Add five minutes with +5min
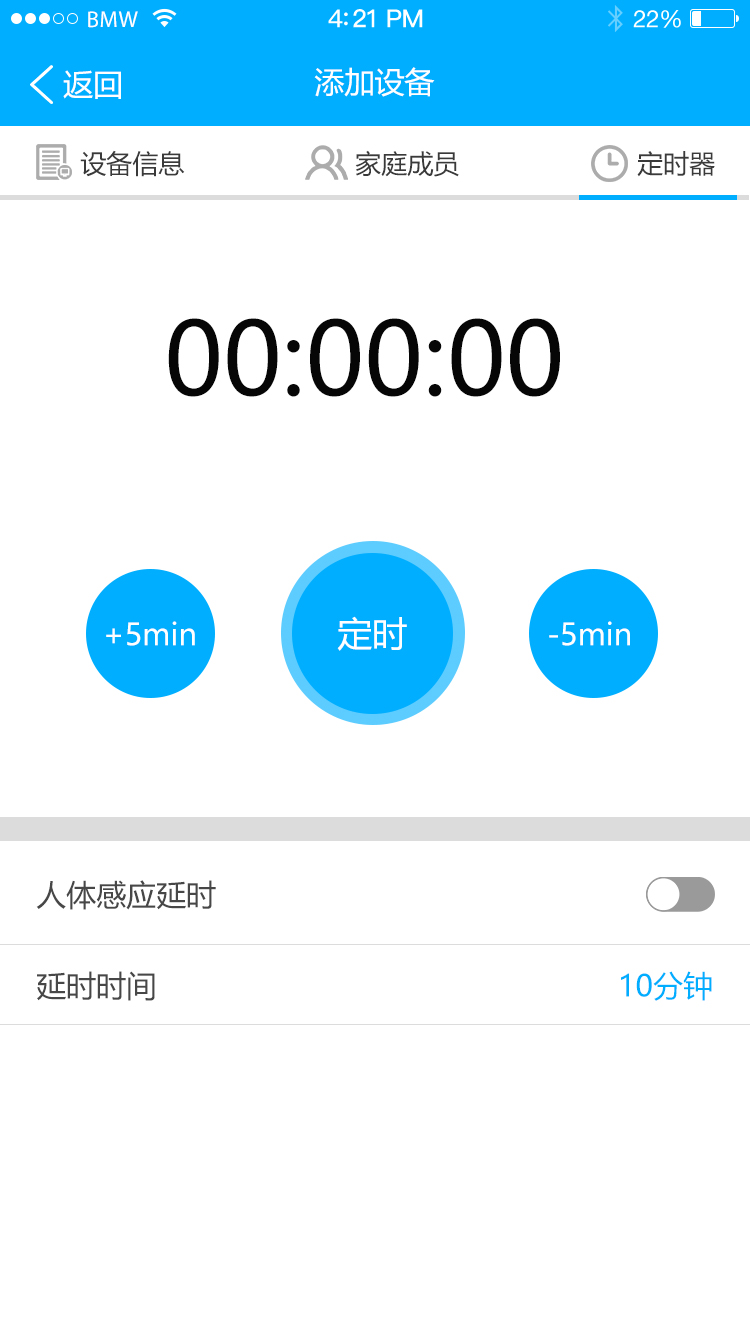Image resolution: width=750 pixels, height=1334 pixels. 150,633
